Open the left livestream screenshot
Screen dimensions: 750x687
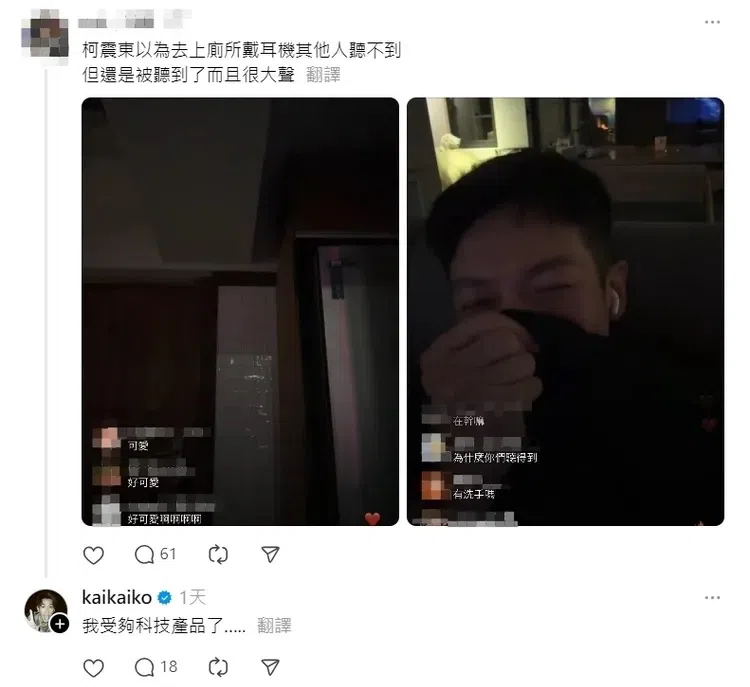[240, 311]
